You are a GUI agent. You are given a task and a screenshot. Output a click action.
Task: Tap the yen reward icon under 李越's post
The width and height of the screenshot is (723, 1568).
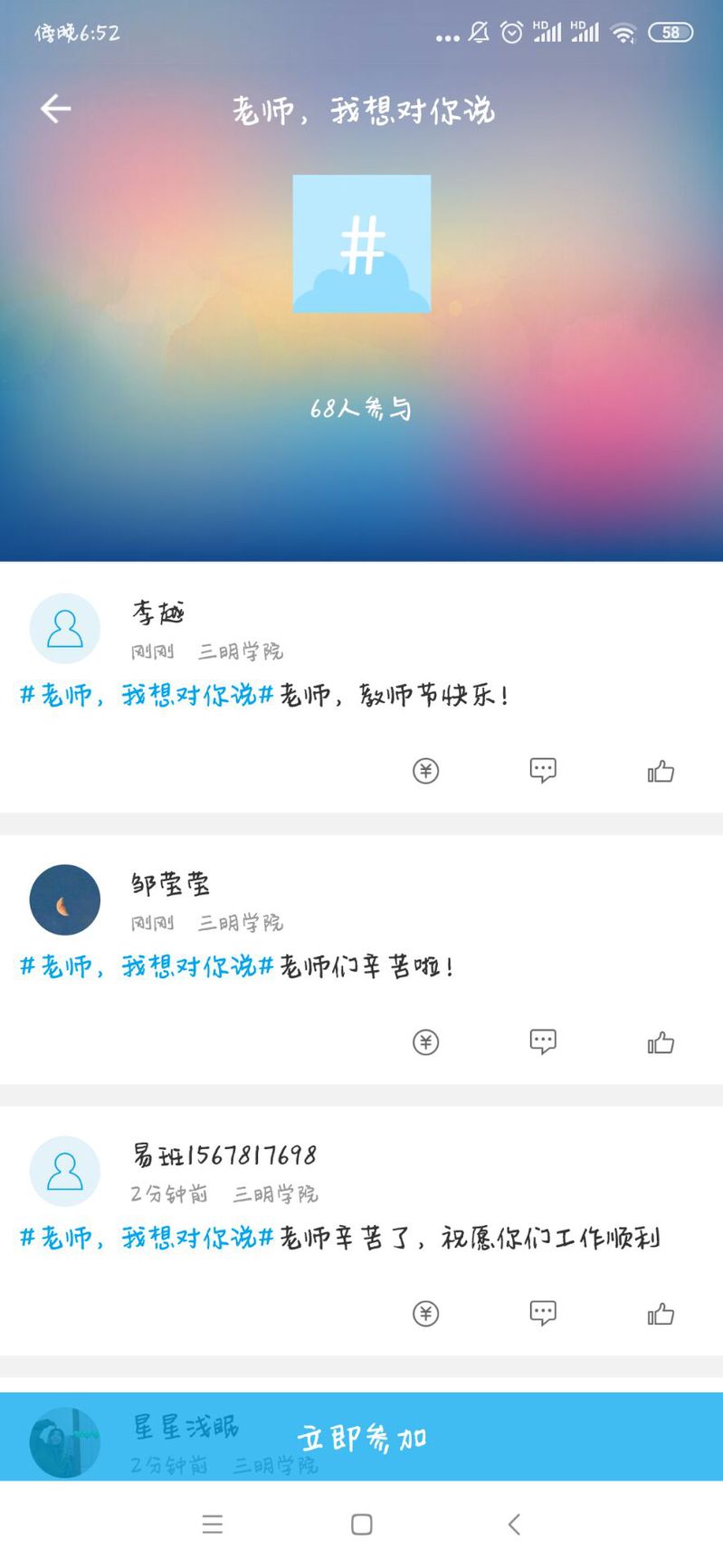(425, 771)
